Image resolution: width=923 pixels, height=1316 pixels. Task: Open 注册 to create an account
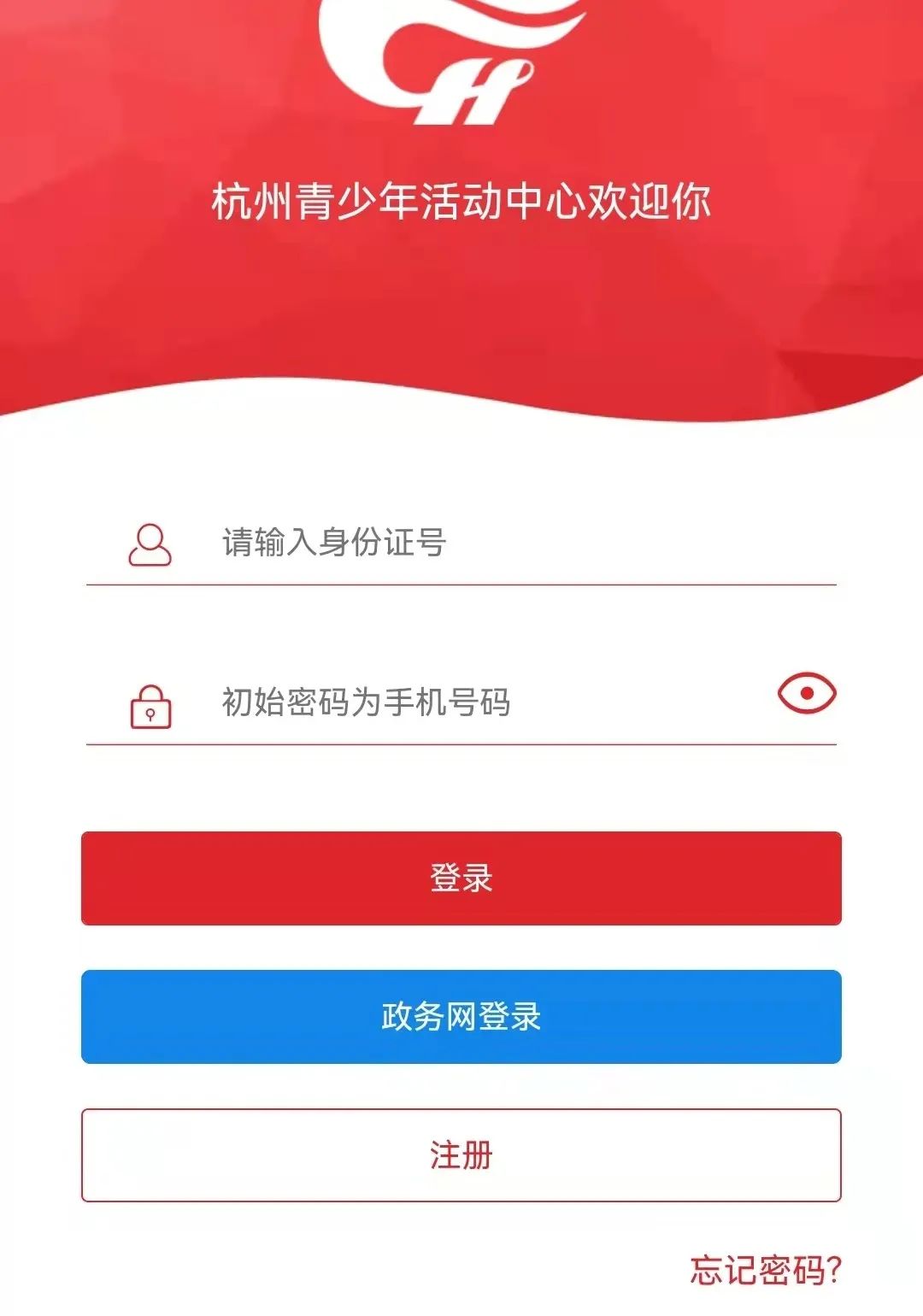[x=461, y=1155]
